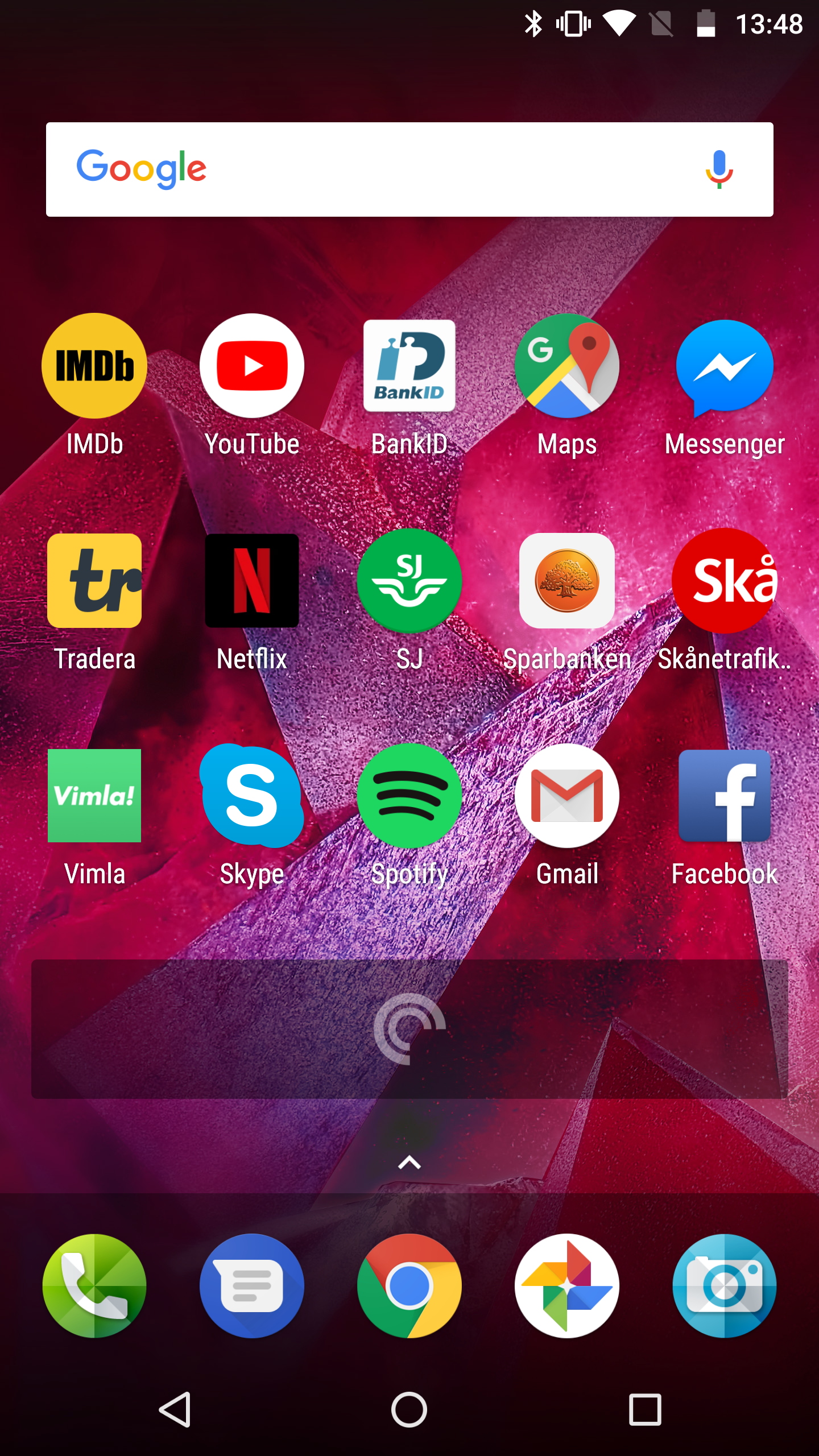The height and width of the screenshot is (1456, 819).
Task: Launch Facebook
Action: (725, 796)
